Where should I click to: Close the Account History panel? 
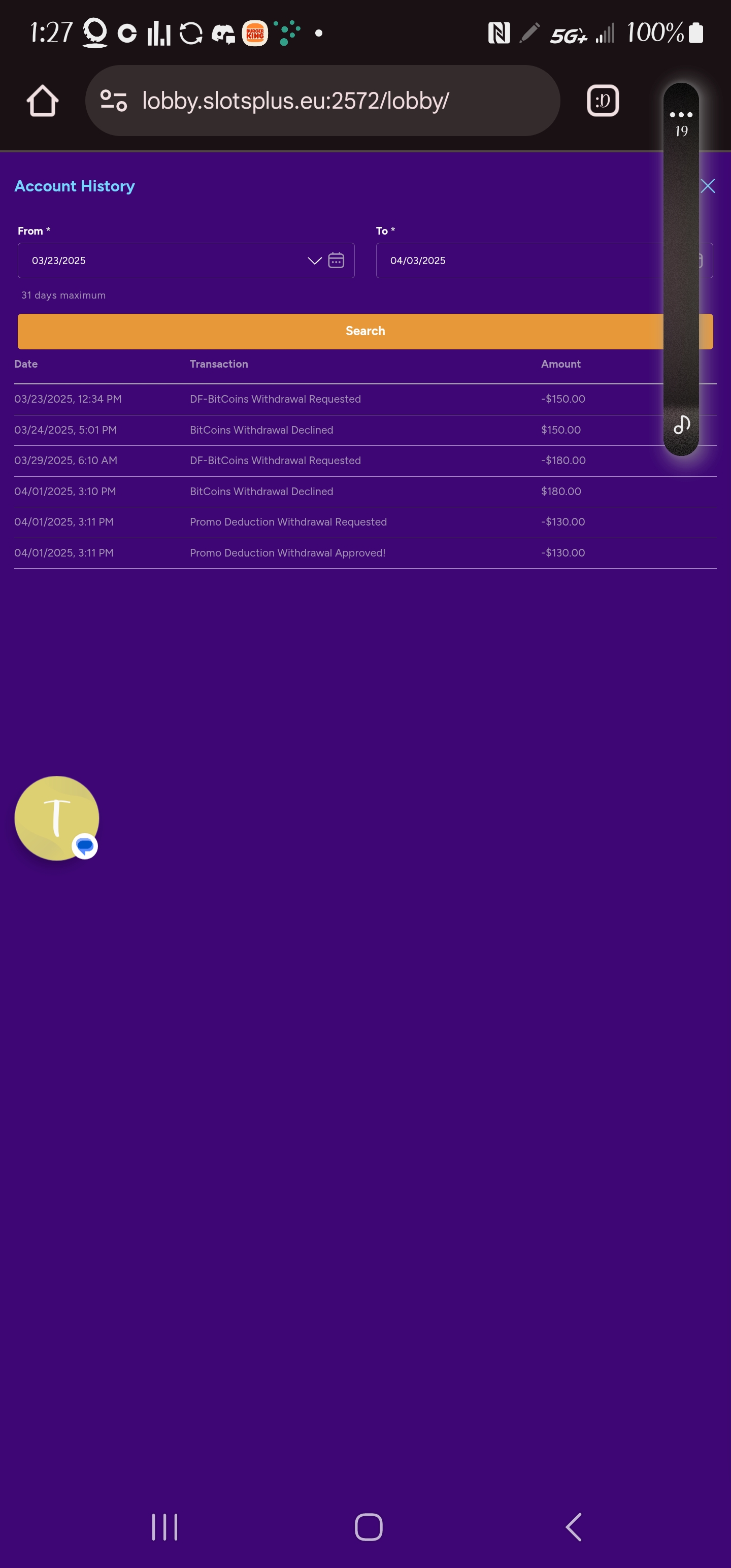click(707, 186)
